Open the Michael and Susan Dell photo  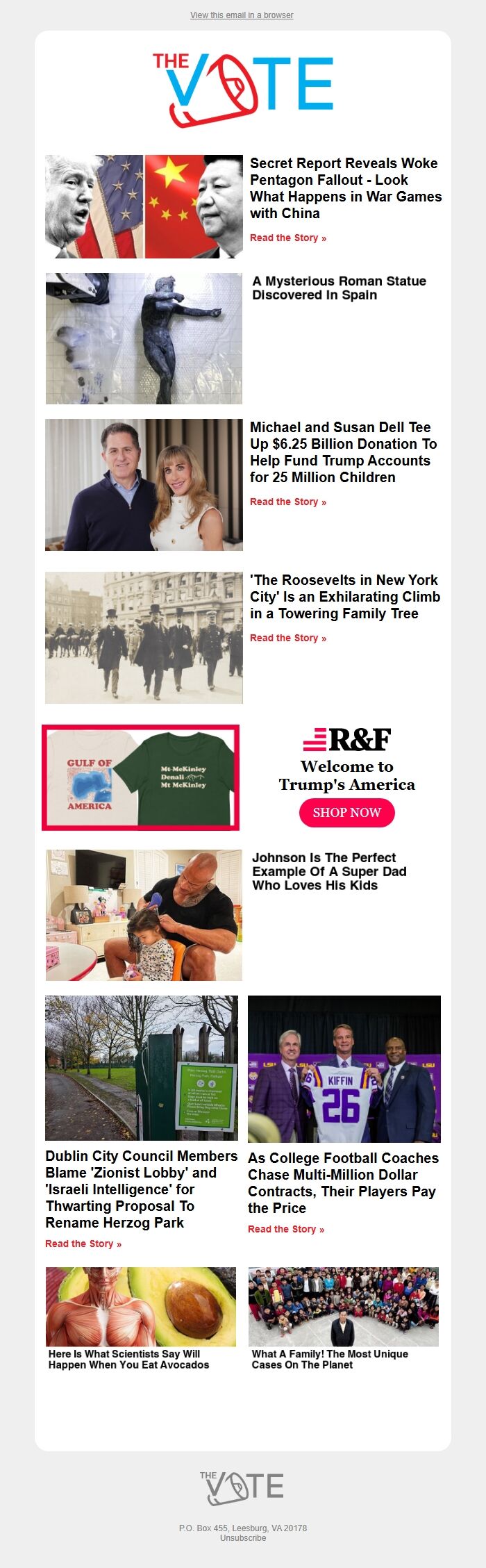144,485
